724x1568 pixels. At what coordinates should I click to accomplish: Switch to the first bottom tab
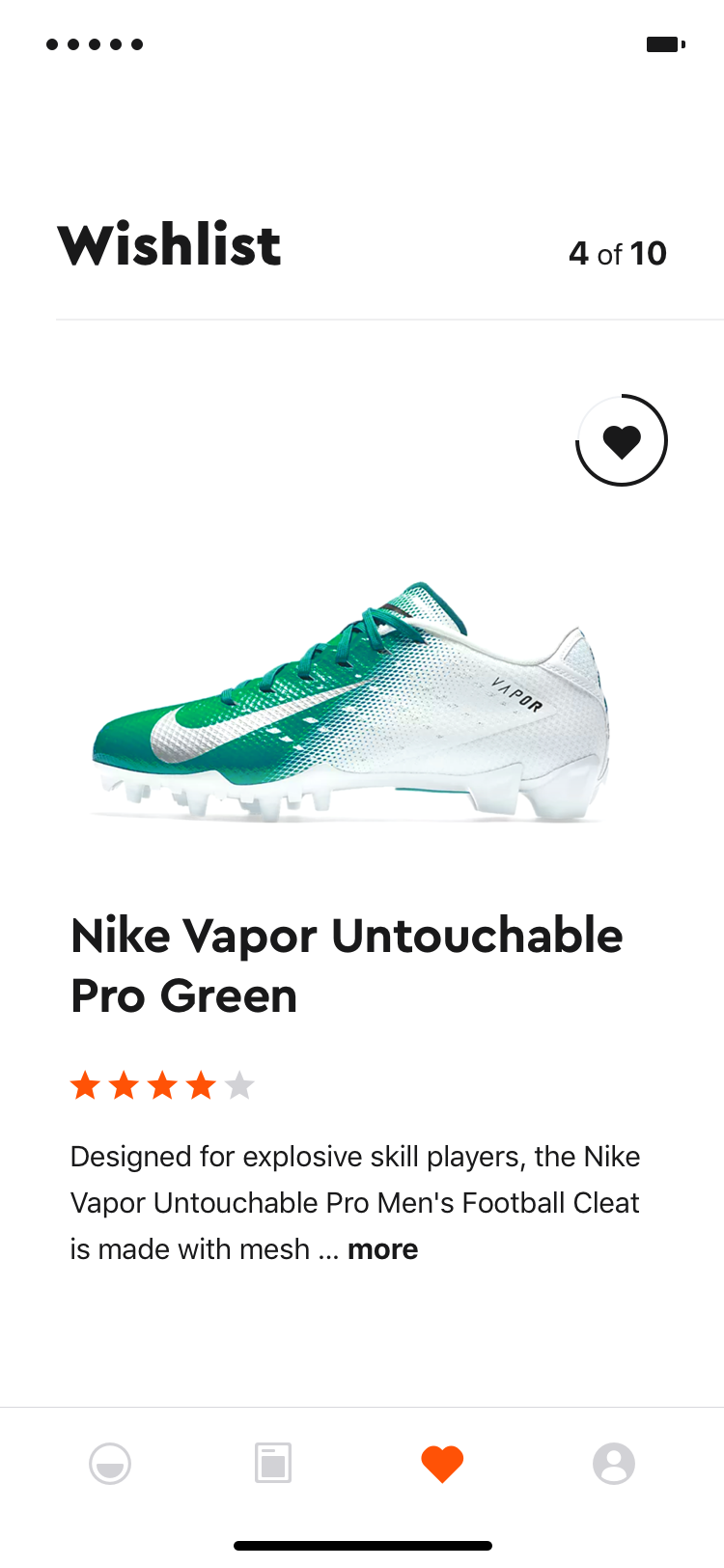click(x=110, y=1464)
